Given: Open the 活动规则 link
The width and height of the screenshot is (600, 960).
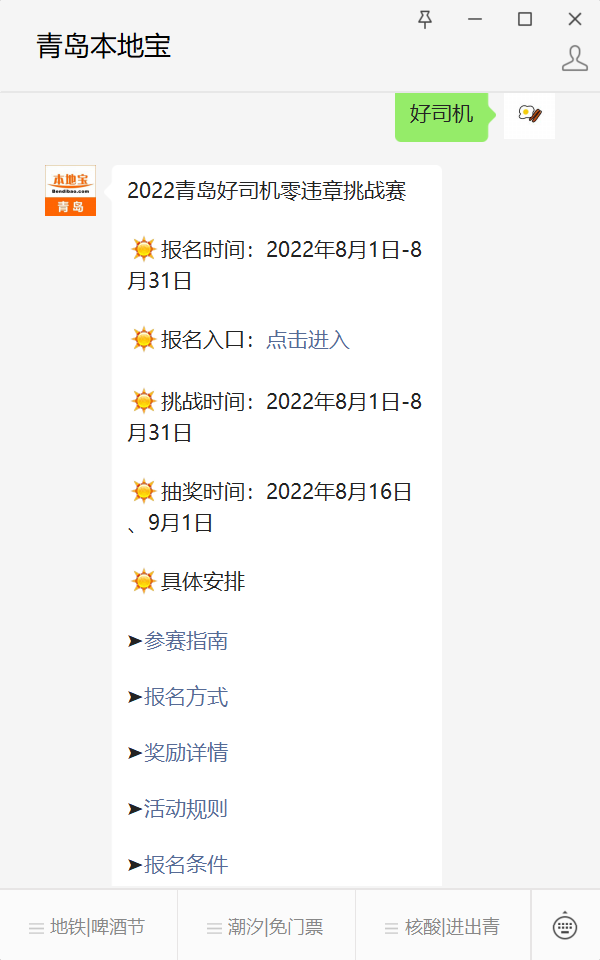Looking at the screenshot, I should click(x=186, y=809).
